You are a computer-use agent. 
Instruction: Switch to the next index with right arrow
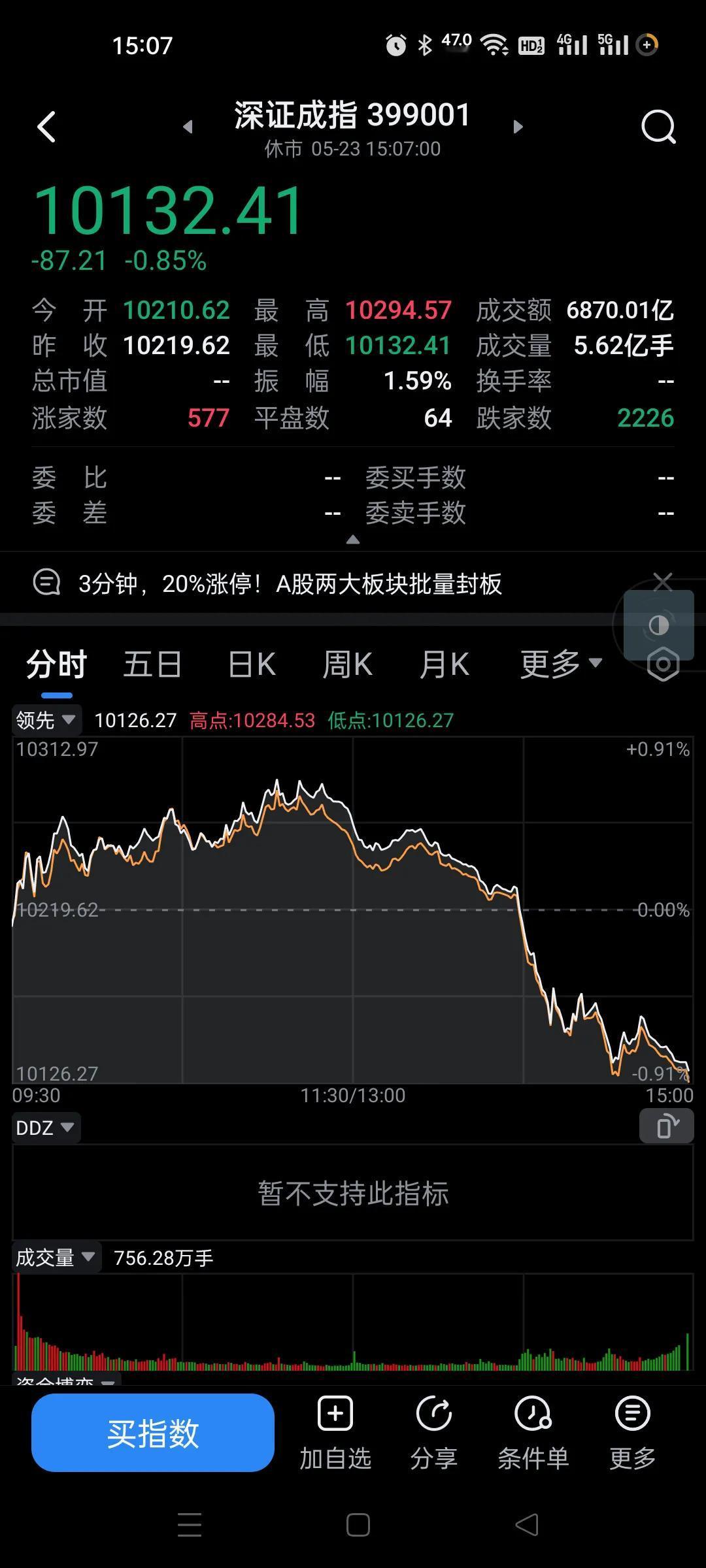click(x=518, y=127)
